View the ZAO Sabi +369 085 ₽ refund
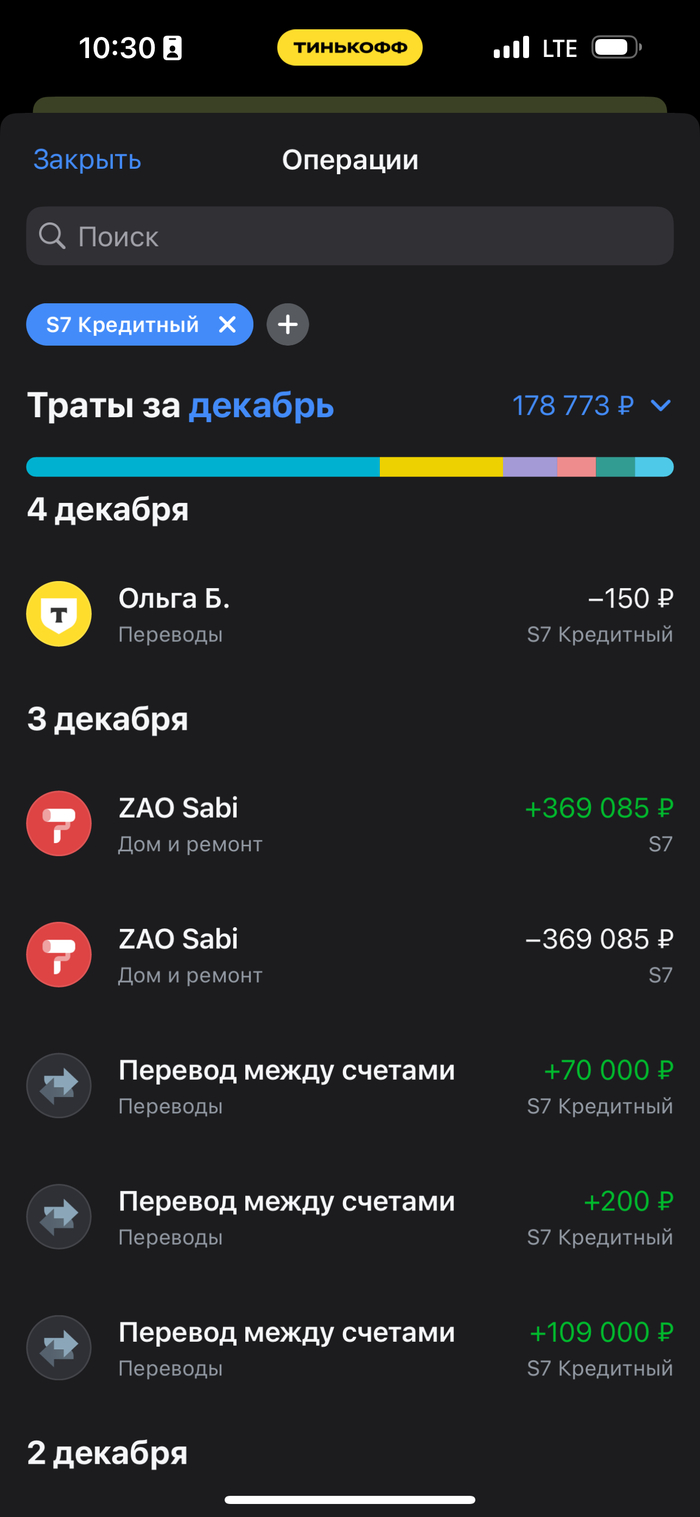The height and width of the screenshot is (1517, 700). pos(350,824)
